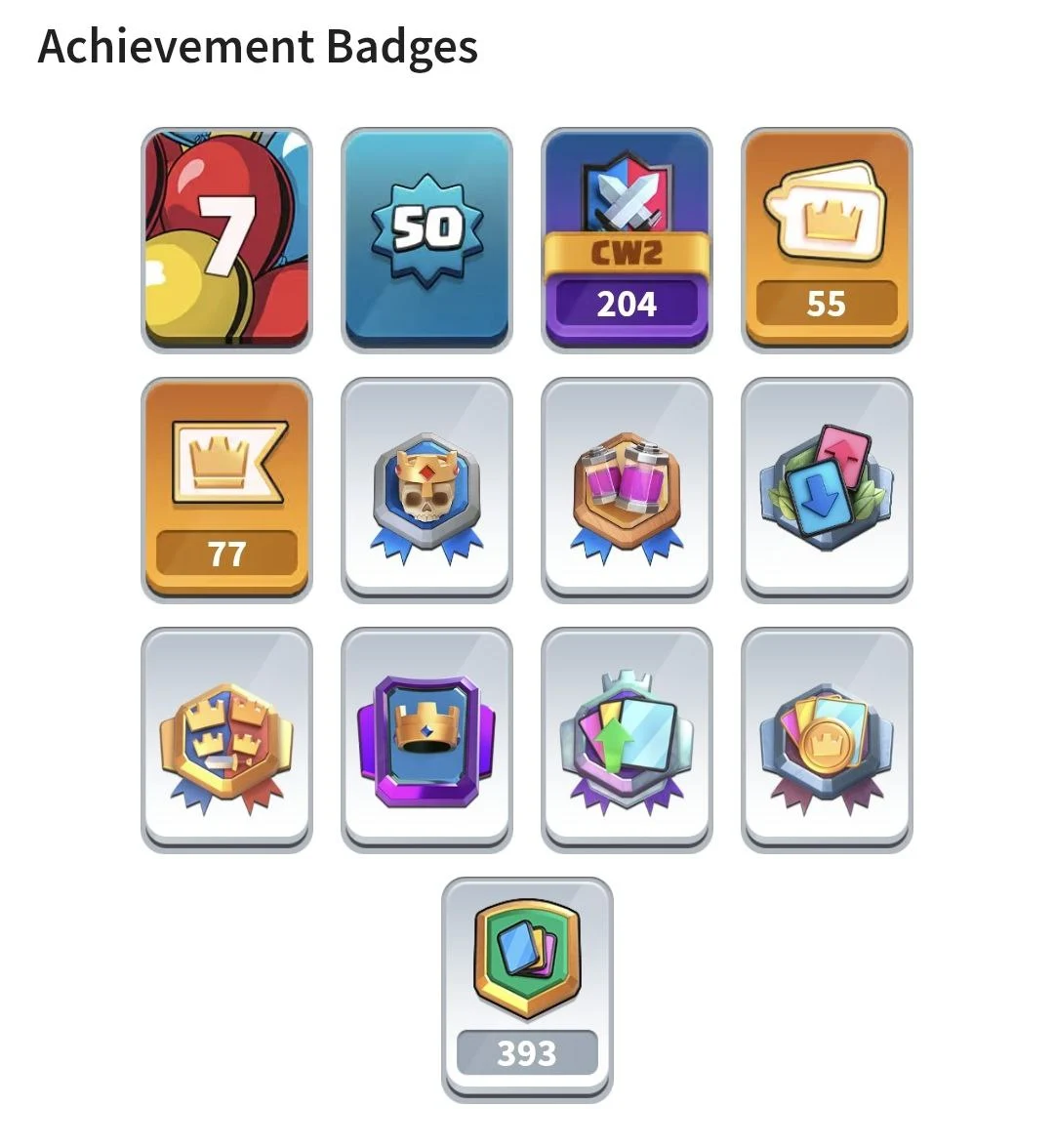Select the crown cards badge showing 55

tap(827, 239)
